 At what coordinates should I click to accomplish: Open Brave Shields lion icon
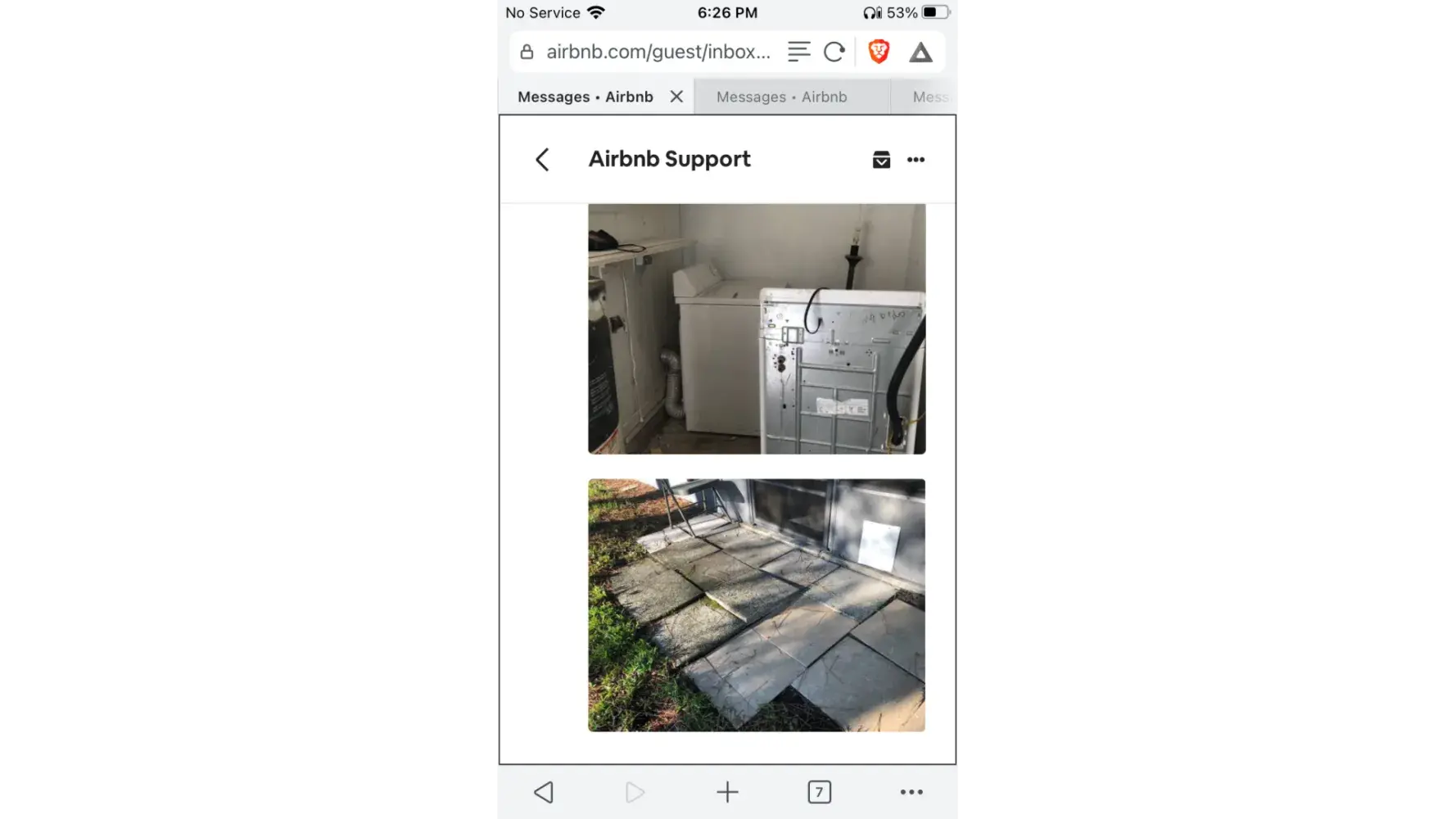coord(879,52)
